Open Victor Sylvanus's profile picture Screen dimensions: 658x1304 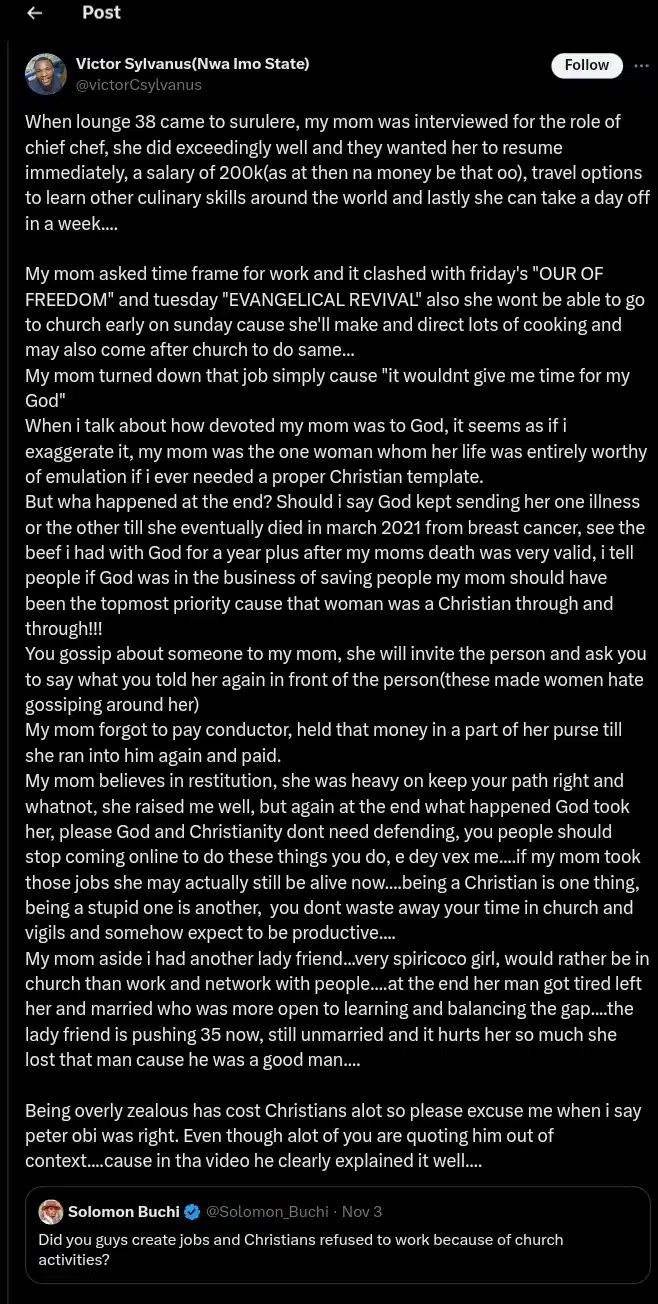[x=46, y=74]
